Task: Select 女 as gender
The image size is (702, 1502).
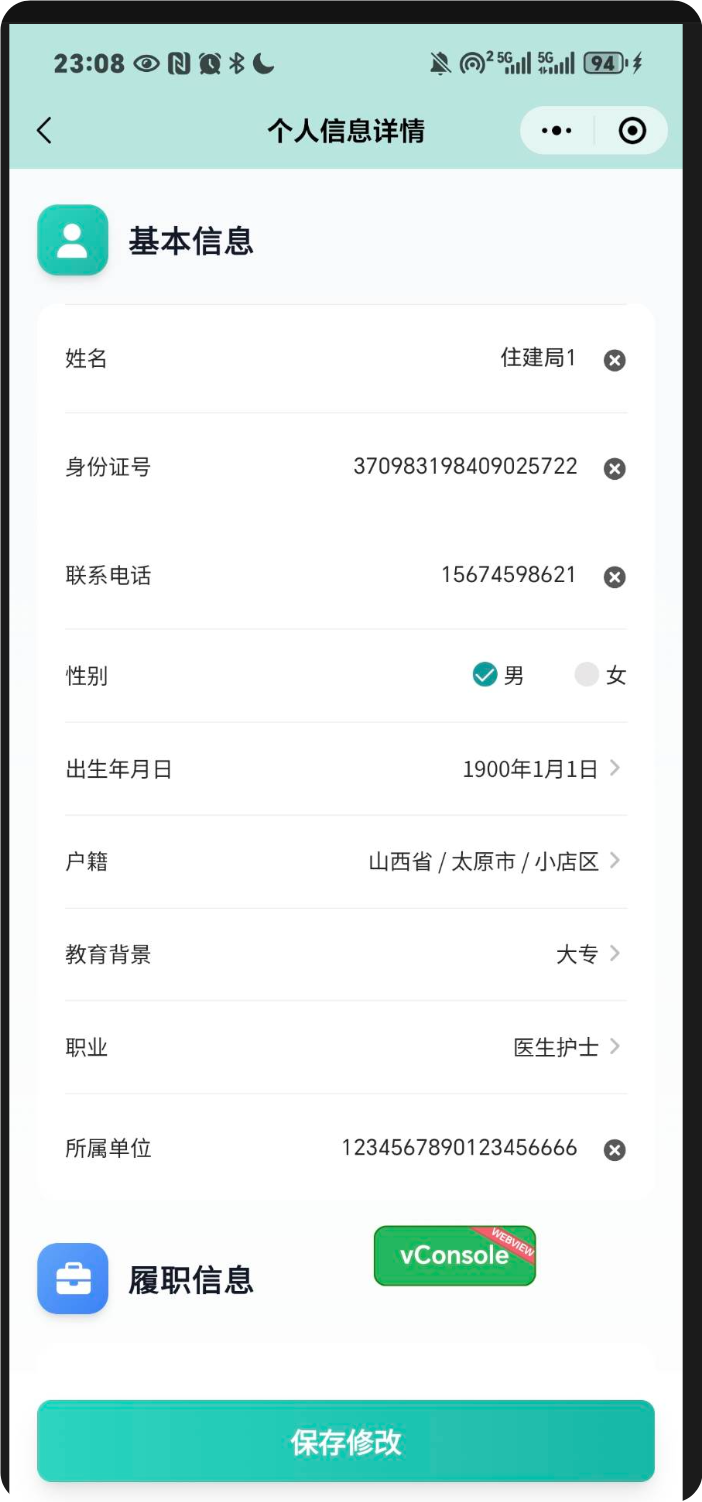Action: (x=587, y=675)
